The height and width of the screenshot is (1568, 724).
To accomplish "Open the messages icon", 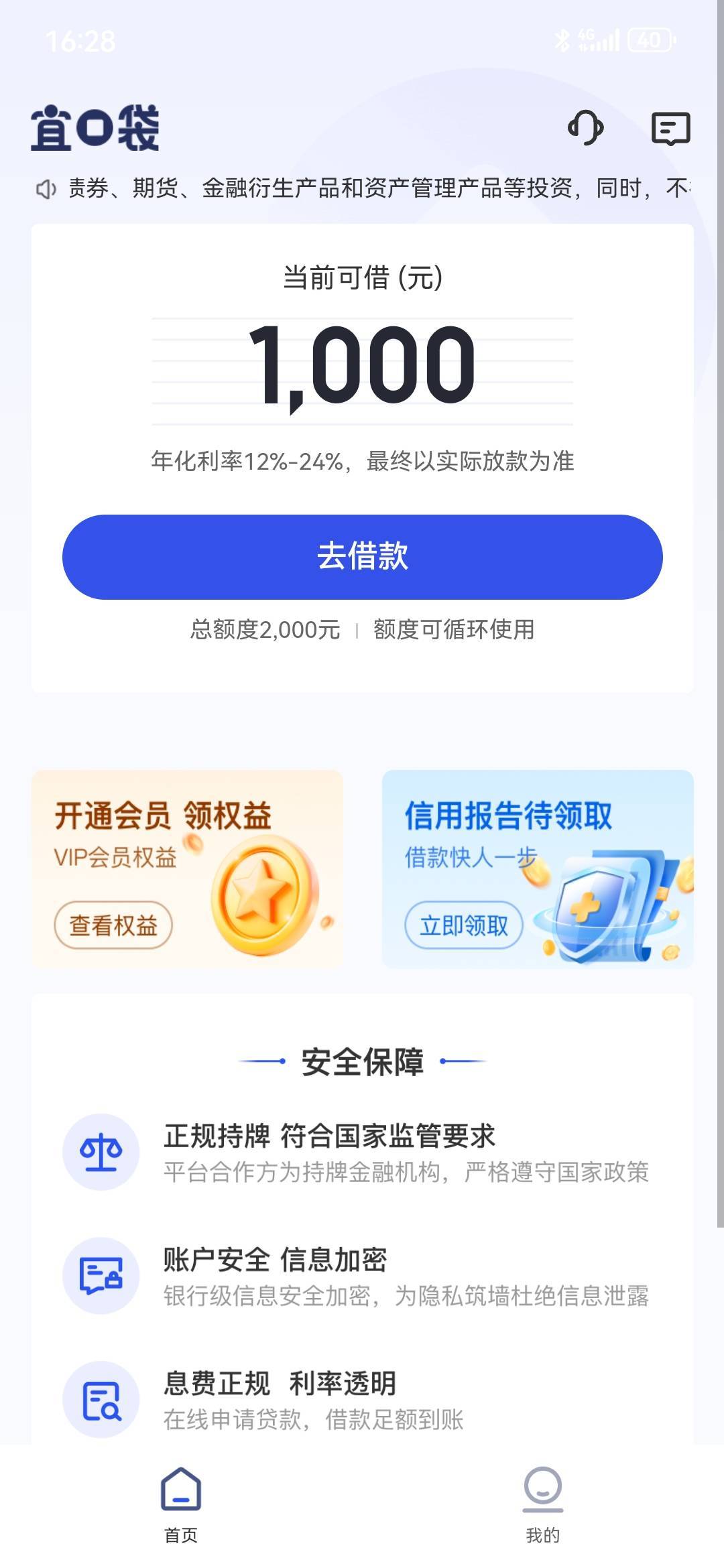I will pyautogui.click(x=670, y=128).
